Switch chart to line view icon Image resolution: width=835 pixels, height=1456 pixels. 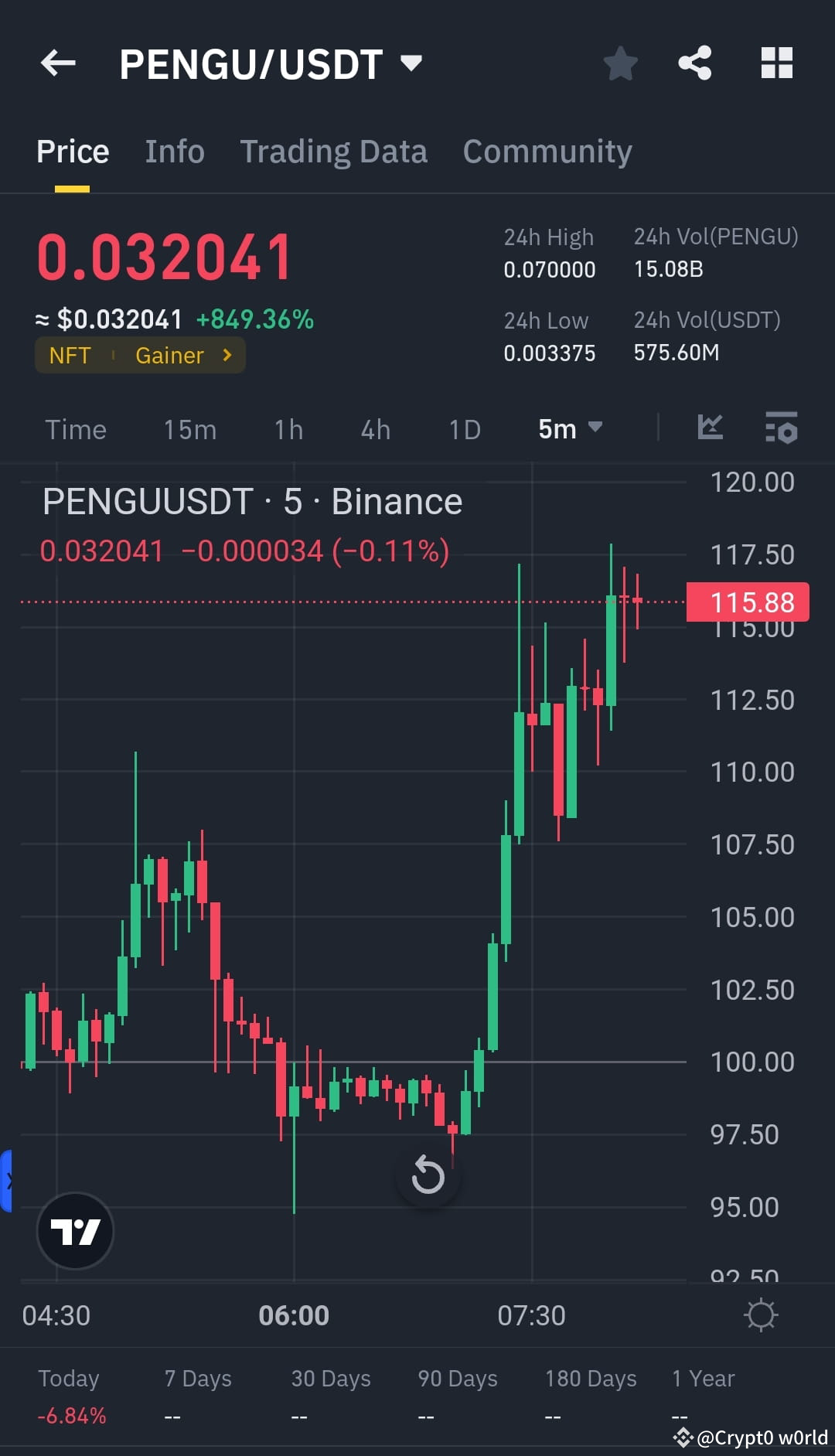(x=710, y=429)
